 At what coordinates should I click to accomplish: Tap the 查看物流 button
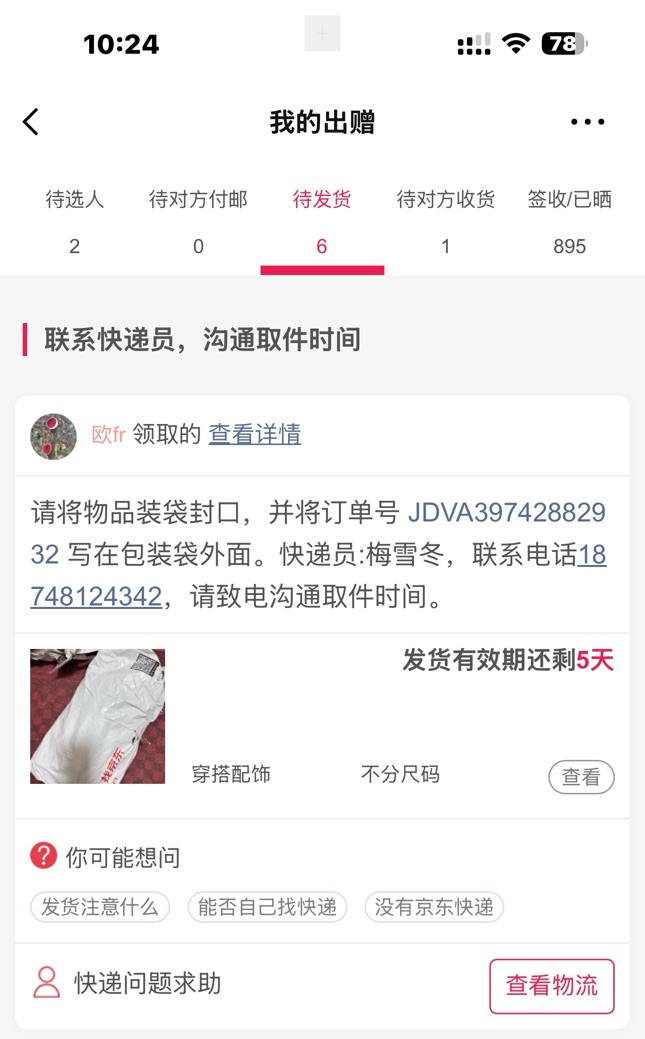pyautogui.click(x=551, y=986)
